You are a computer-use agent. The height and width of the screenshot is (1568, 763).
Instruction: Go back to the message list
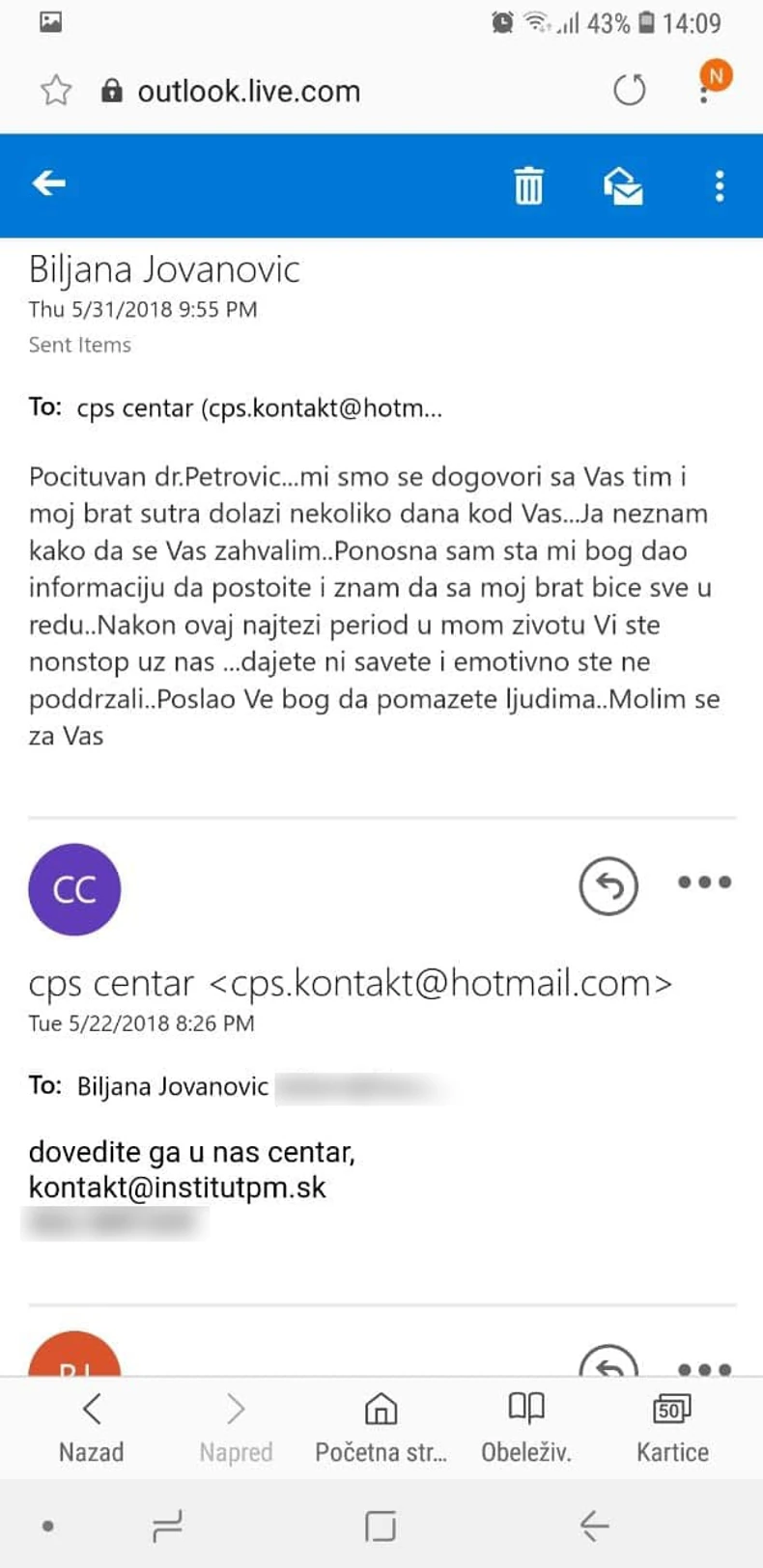pyautogui.click(x=48, y=182)
